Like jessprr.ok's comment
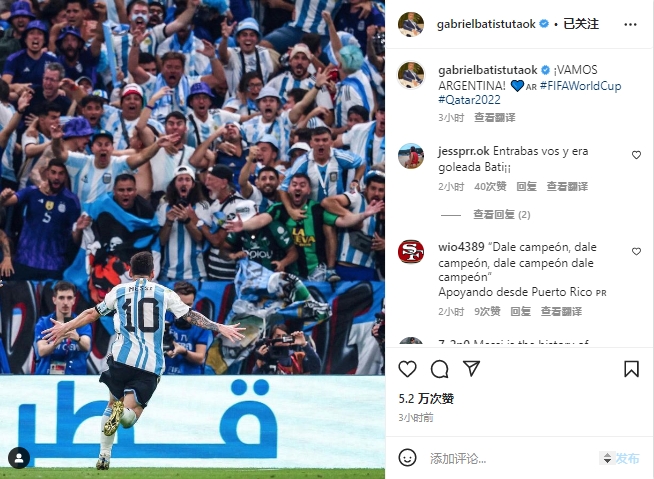Screen dimensions: 654x479 636,155
